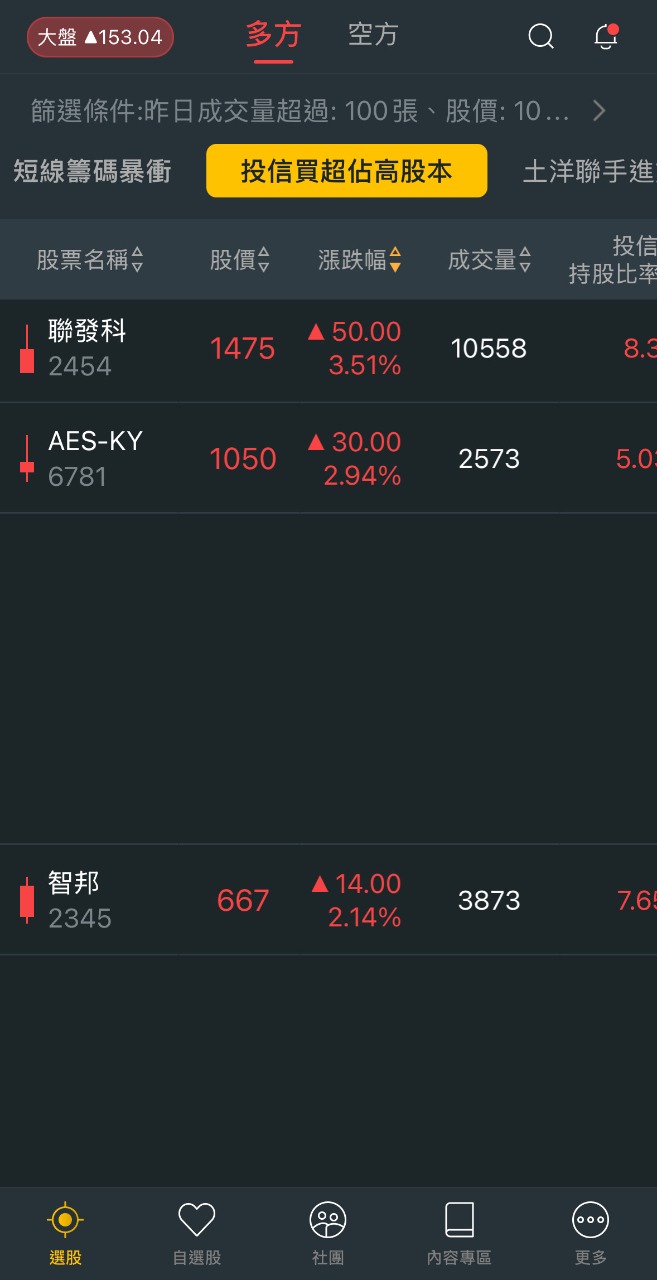Select the 短線籌碼暴衝 strategy chip
657x1280 pixels.
pos(92,171)
